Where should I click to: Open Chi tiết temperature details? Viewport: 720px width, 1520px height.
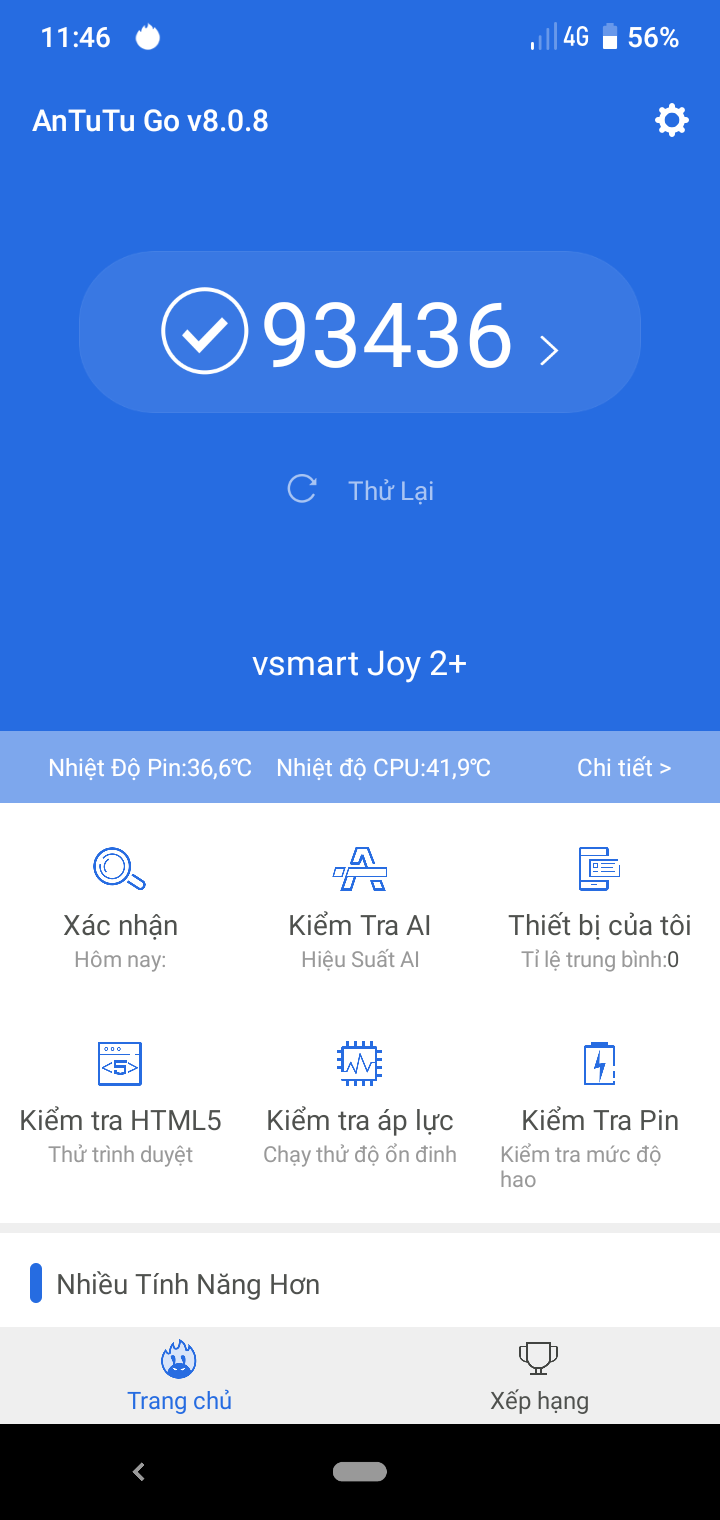coord(623,768)
